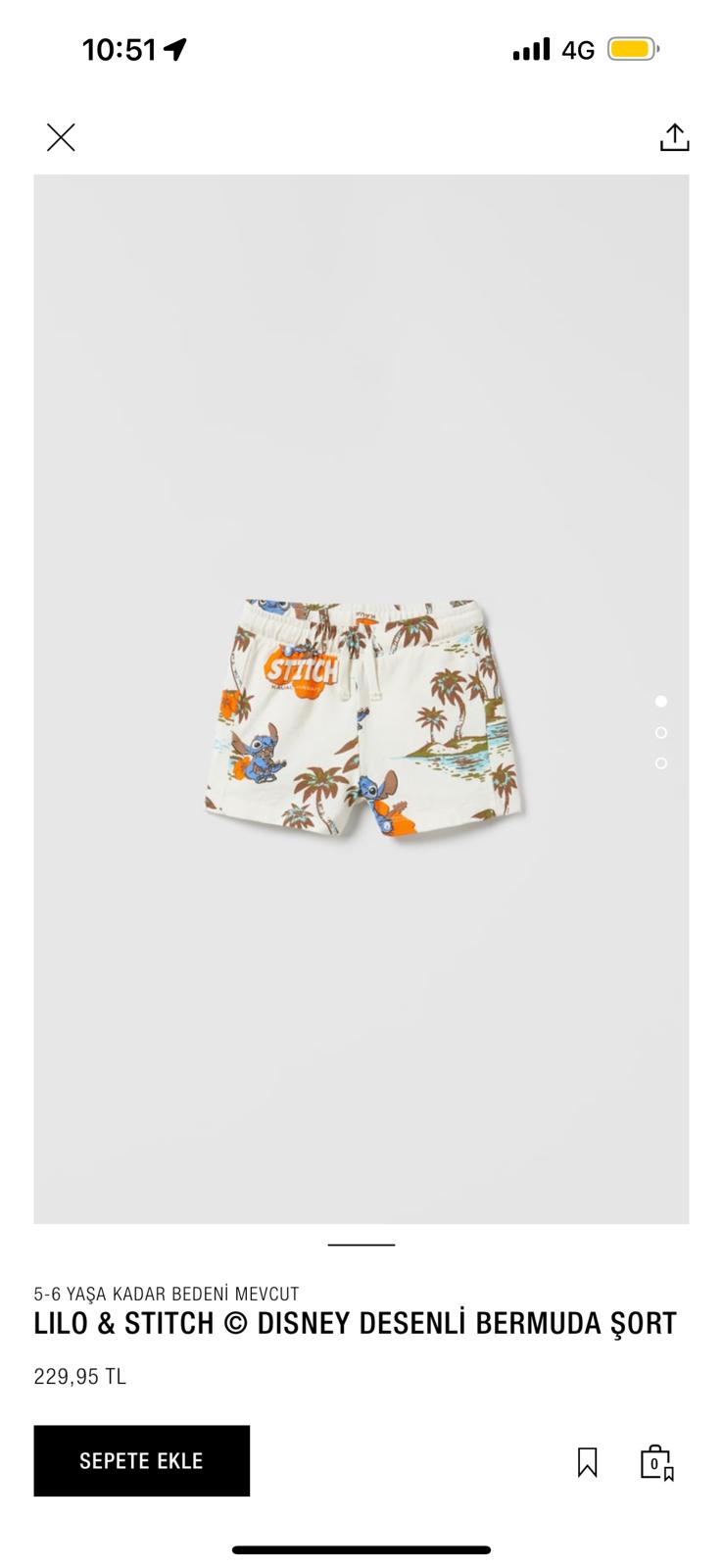The height and width of the screenshot is (1568, 723).
Task: Open the shopping bag
Action: [656, 1462]
